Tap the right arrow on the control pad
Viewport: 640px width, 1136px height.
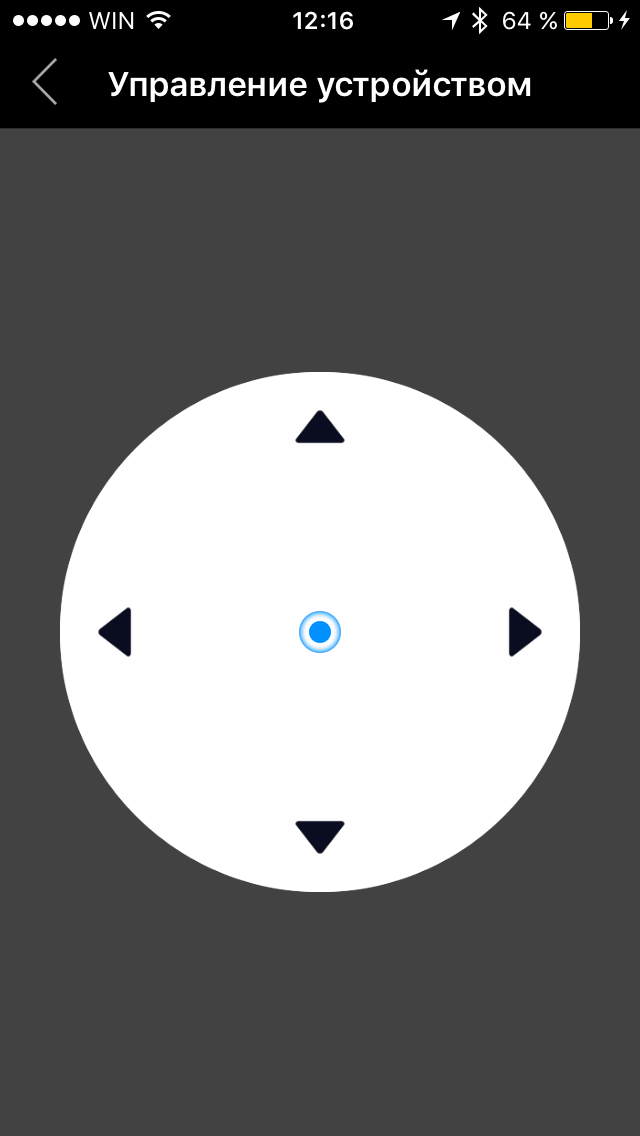pos(524,632)
